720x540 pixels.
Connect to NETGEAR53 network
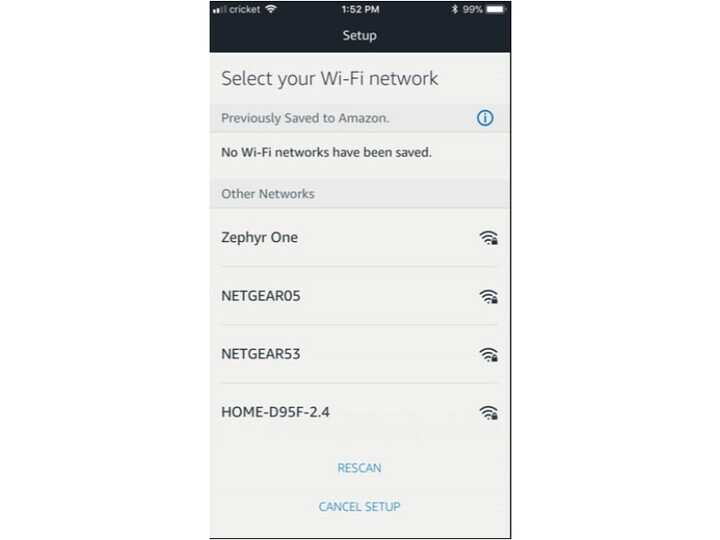point(360,354)
